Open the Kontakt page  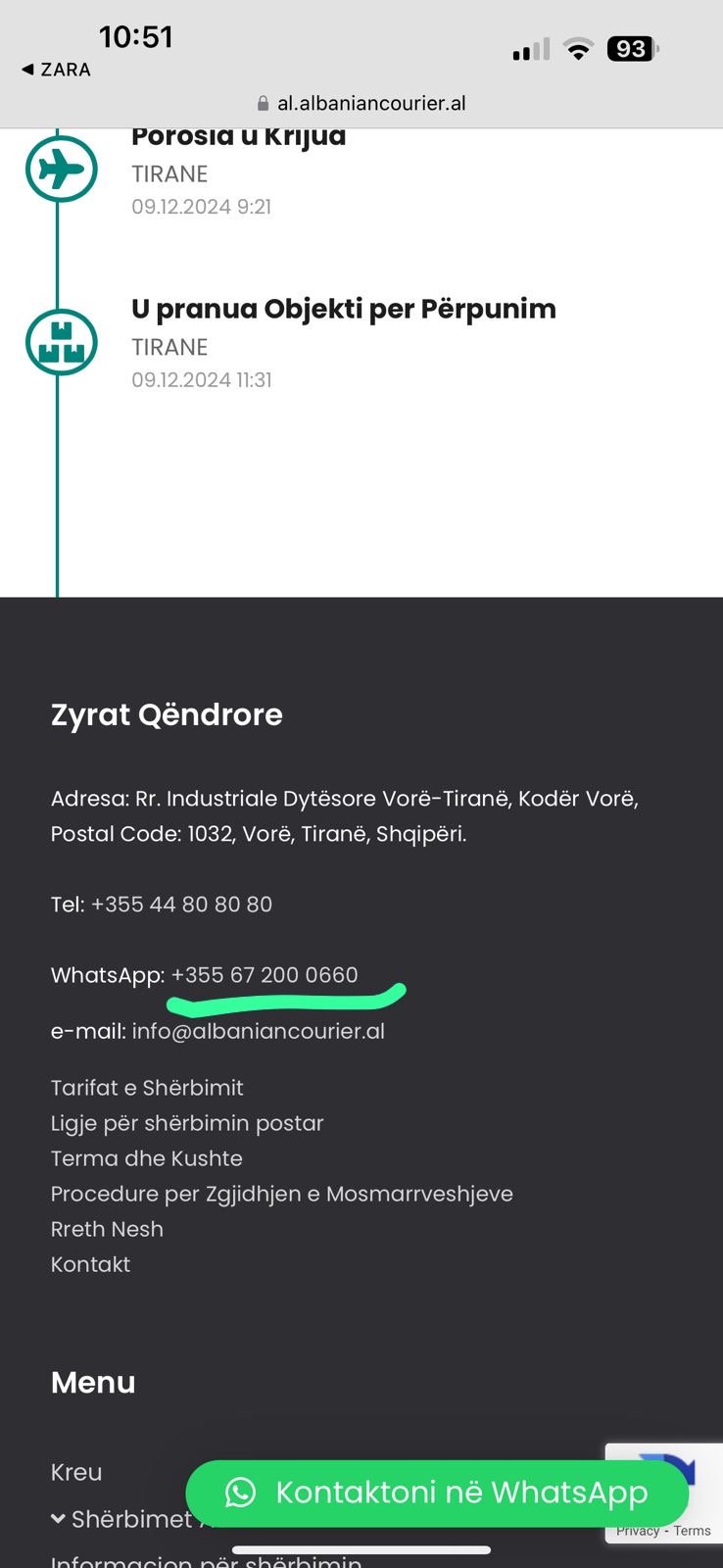(90, 1264)
